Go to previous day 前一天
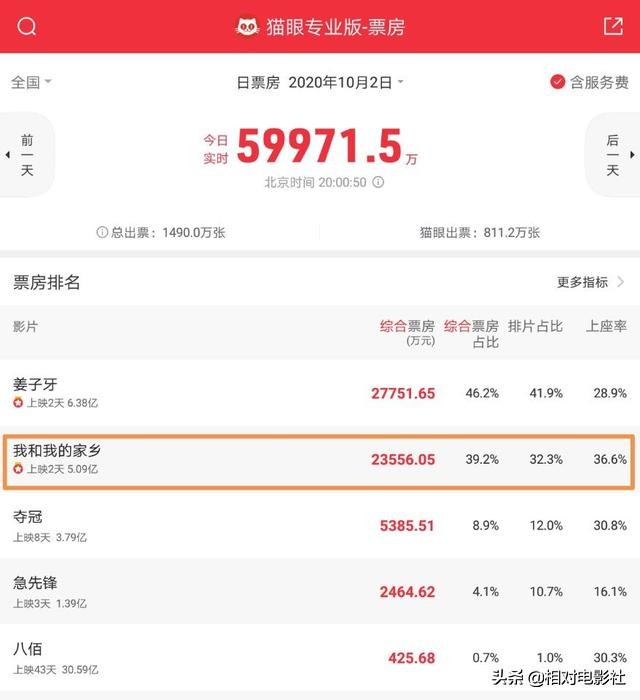The width and height of the screenshot is (640, 700). 25,155
